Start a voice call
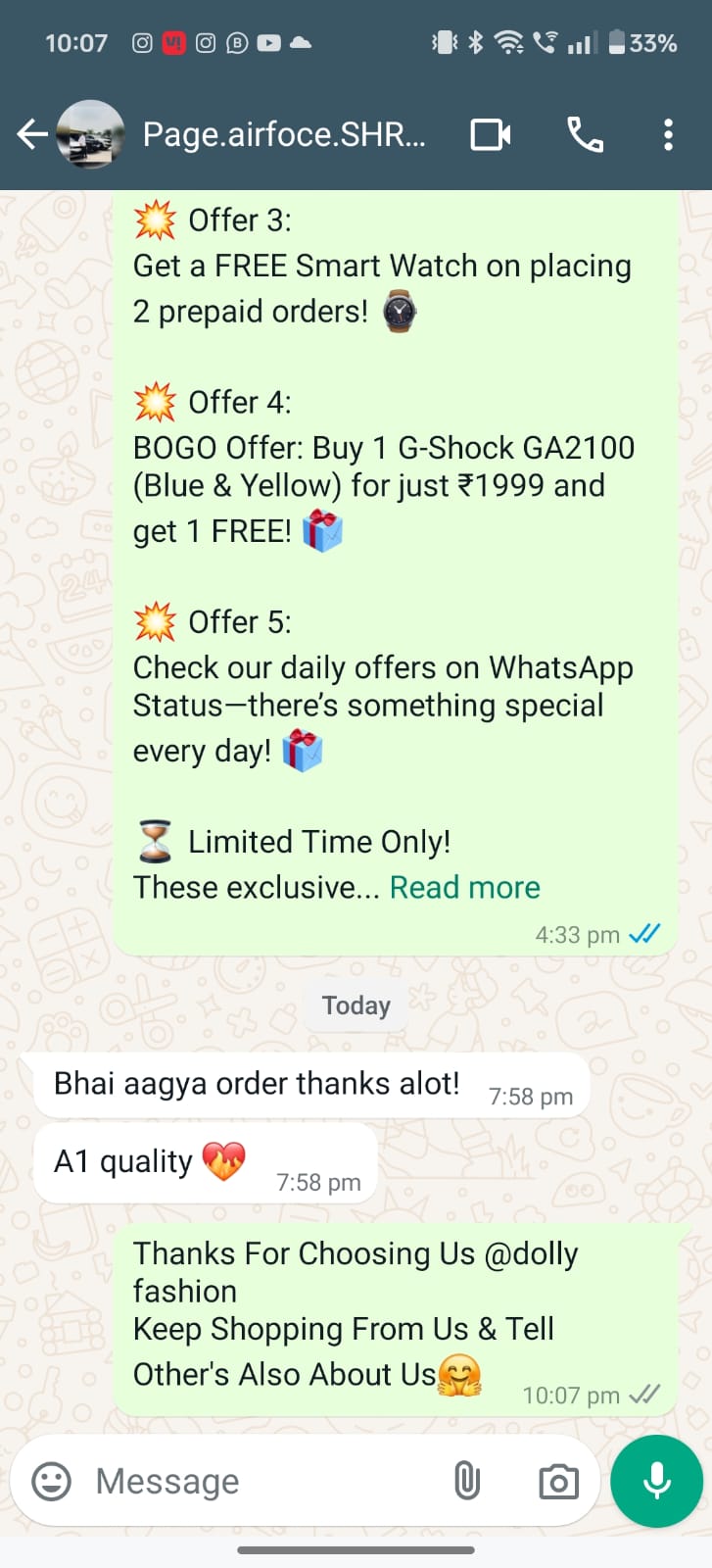Screen dimensions: 712x1568 [x=585, y=134]
